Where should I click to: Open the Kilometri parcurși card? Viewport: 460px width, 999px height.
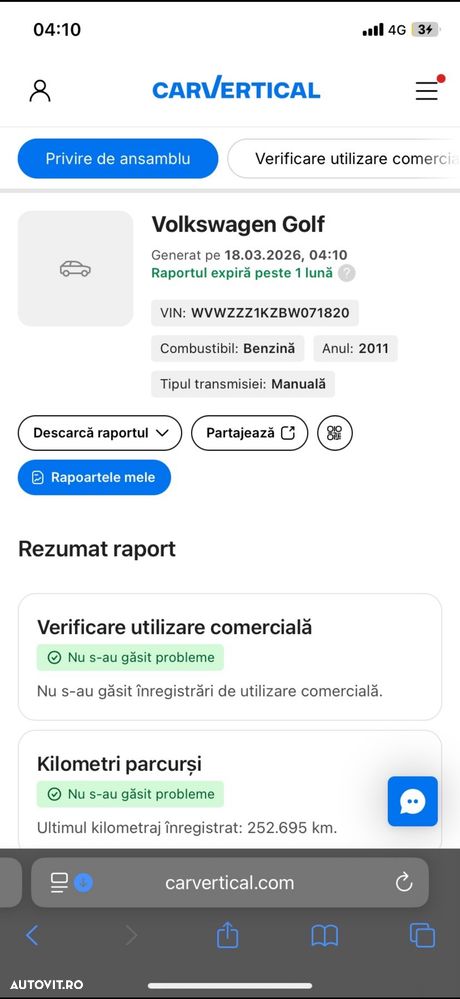[230, 790]
